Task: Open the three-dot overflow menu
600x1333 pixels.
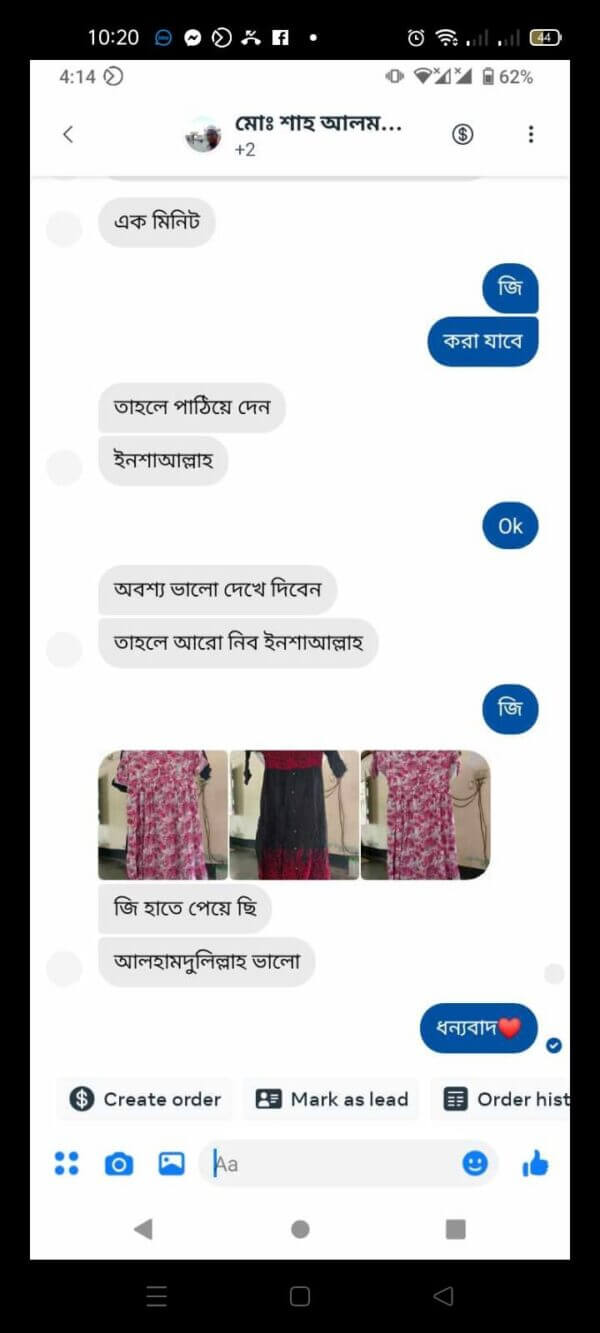Action: [530, 134]
